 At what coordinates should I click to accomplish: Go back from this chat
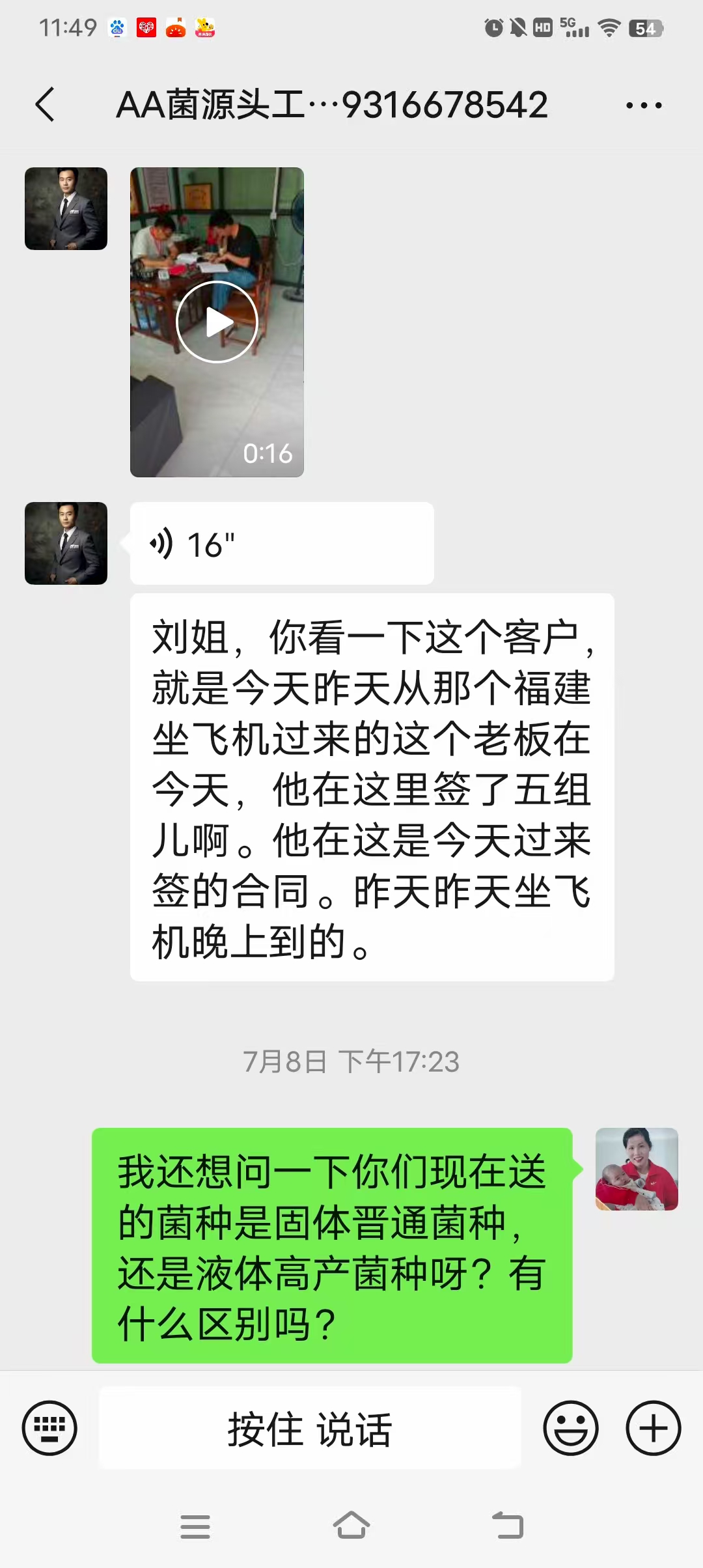45,105
